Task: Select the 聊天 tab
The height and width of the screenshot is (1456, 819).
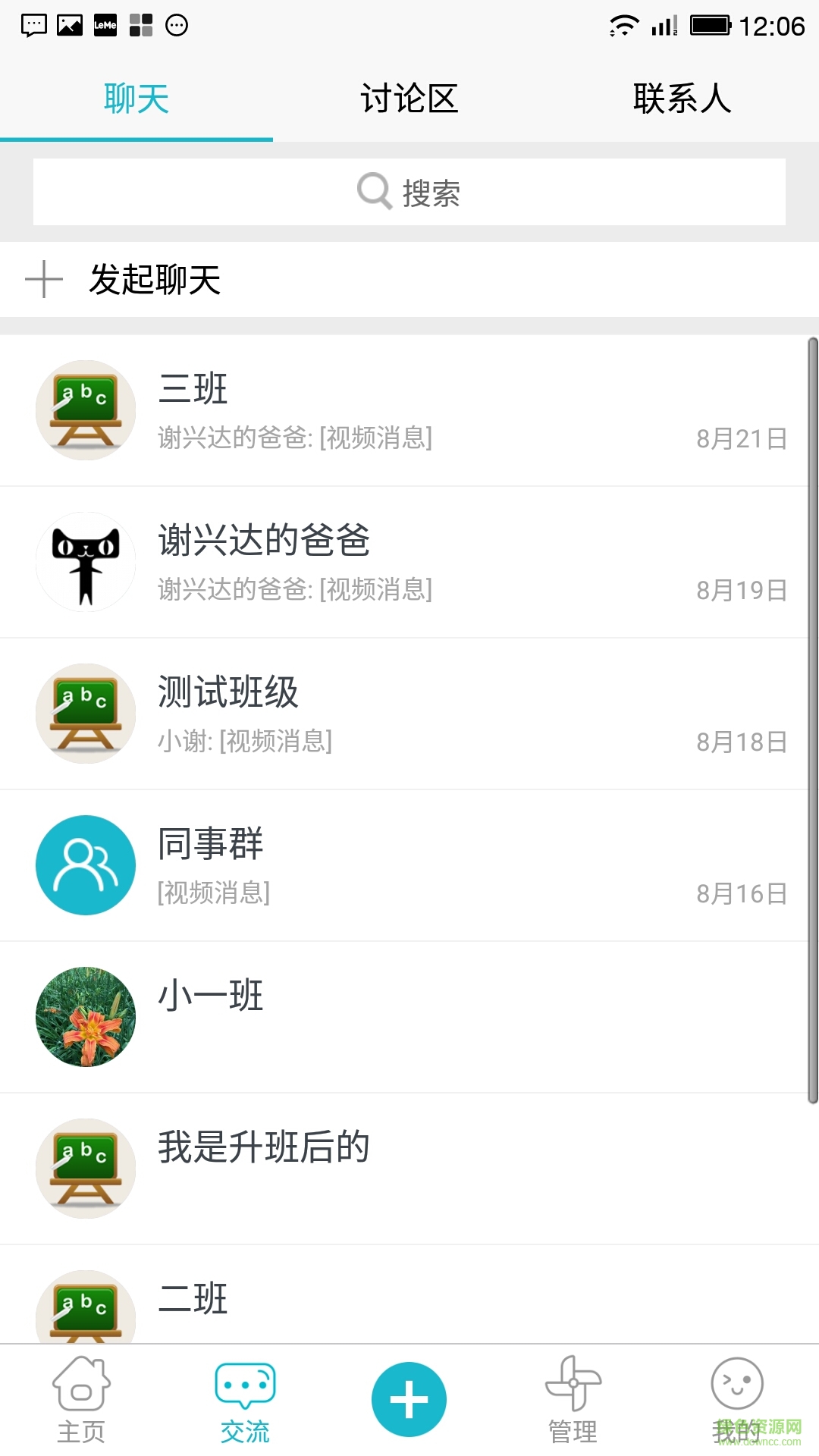Action: 136,99
